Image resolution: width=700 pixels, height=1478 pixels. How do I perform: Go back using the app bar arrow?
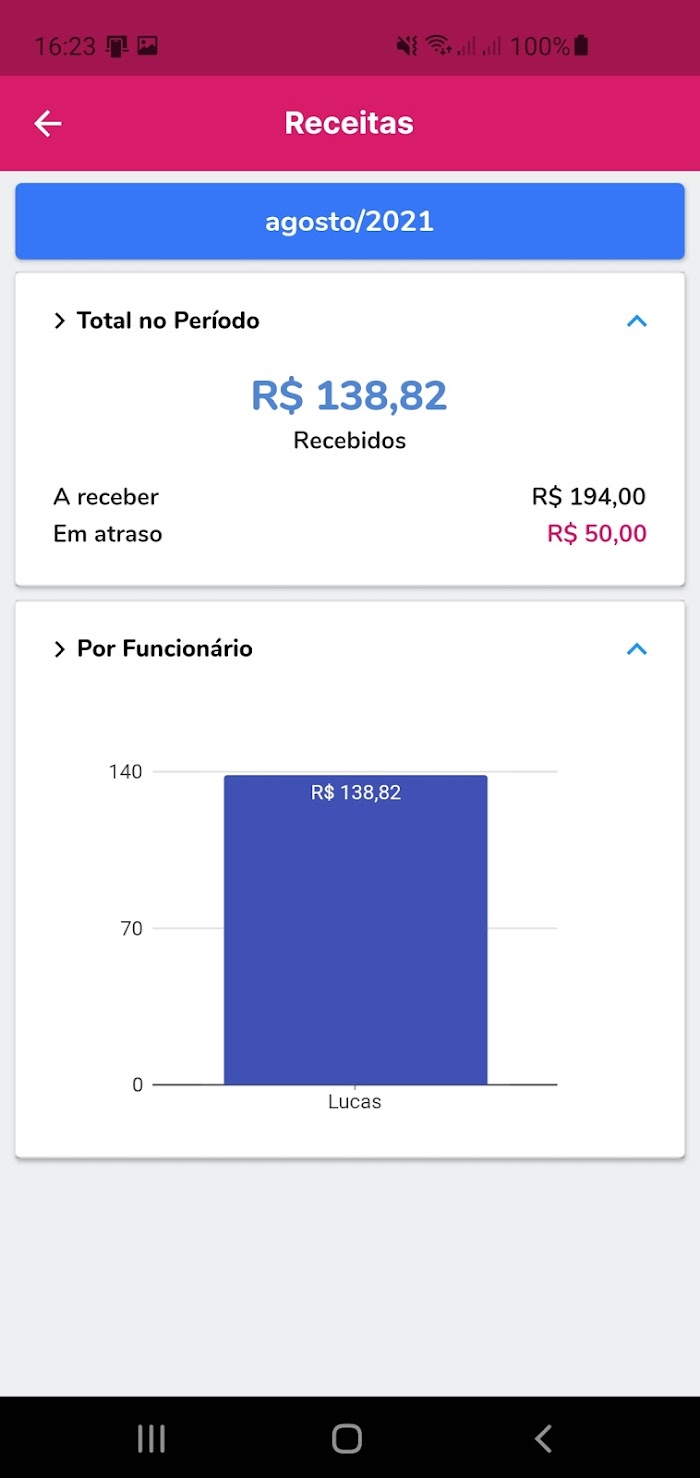click(48, 123)
